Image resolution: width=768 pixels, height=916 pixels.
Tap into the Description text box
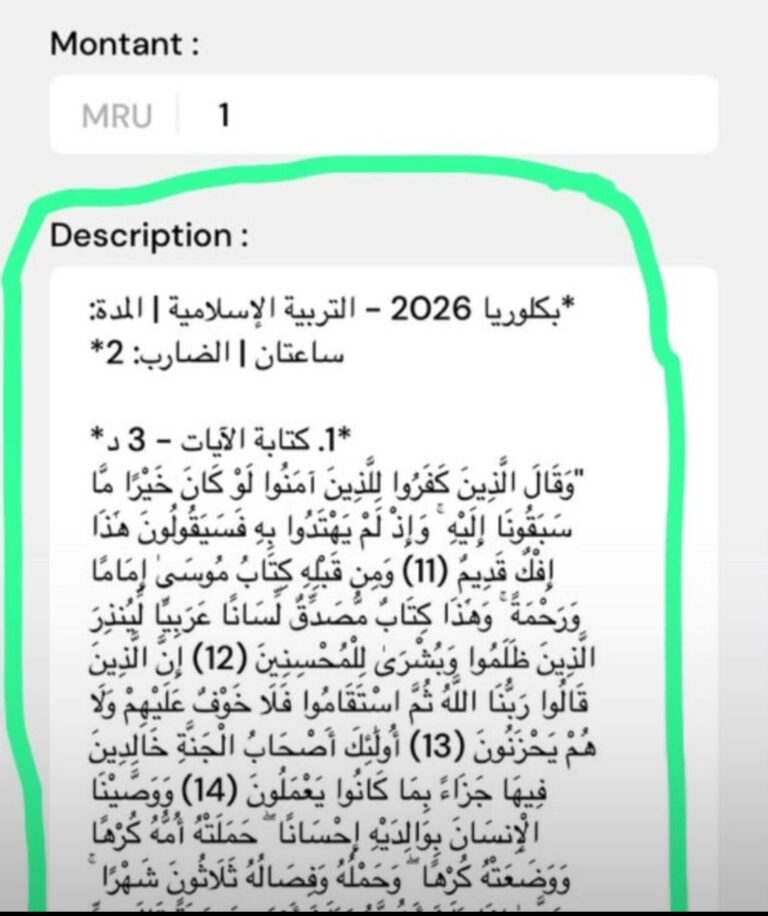coord(384,589)
